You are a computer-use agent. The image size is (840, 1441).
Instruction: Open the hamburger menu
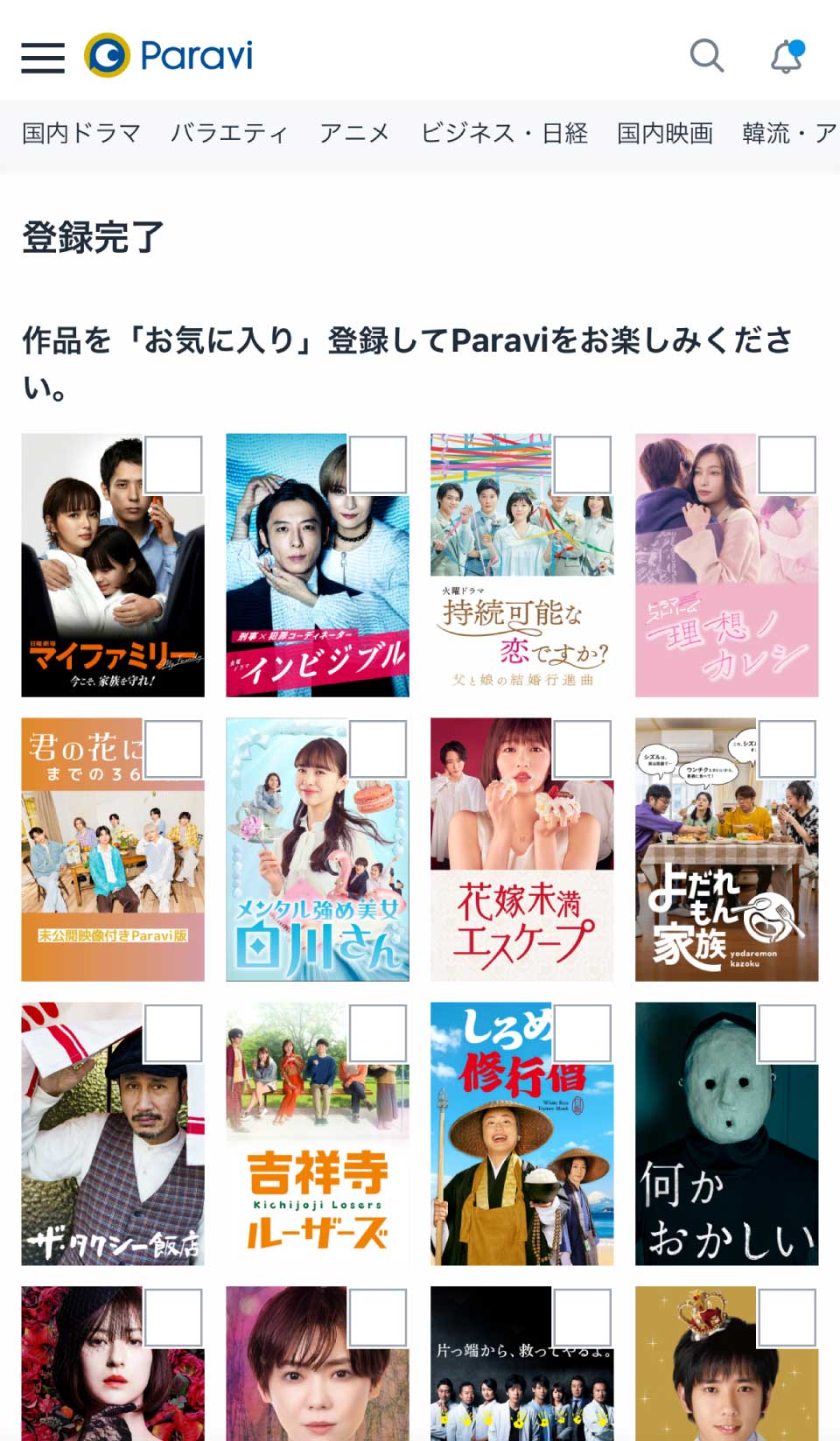[43, 57]
